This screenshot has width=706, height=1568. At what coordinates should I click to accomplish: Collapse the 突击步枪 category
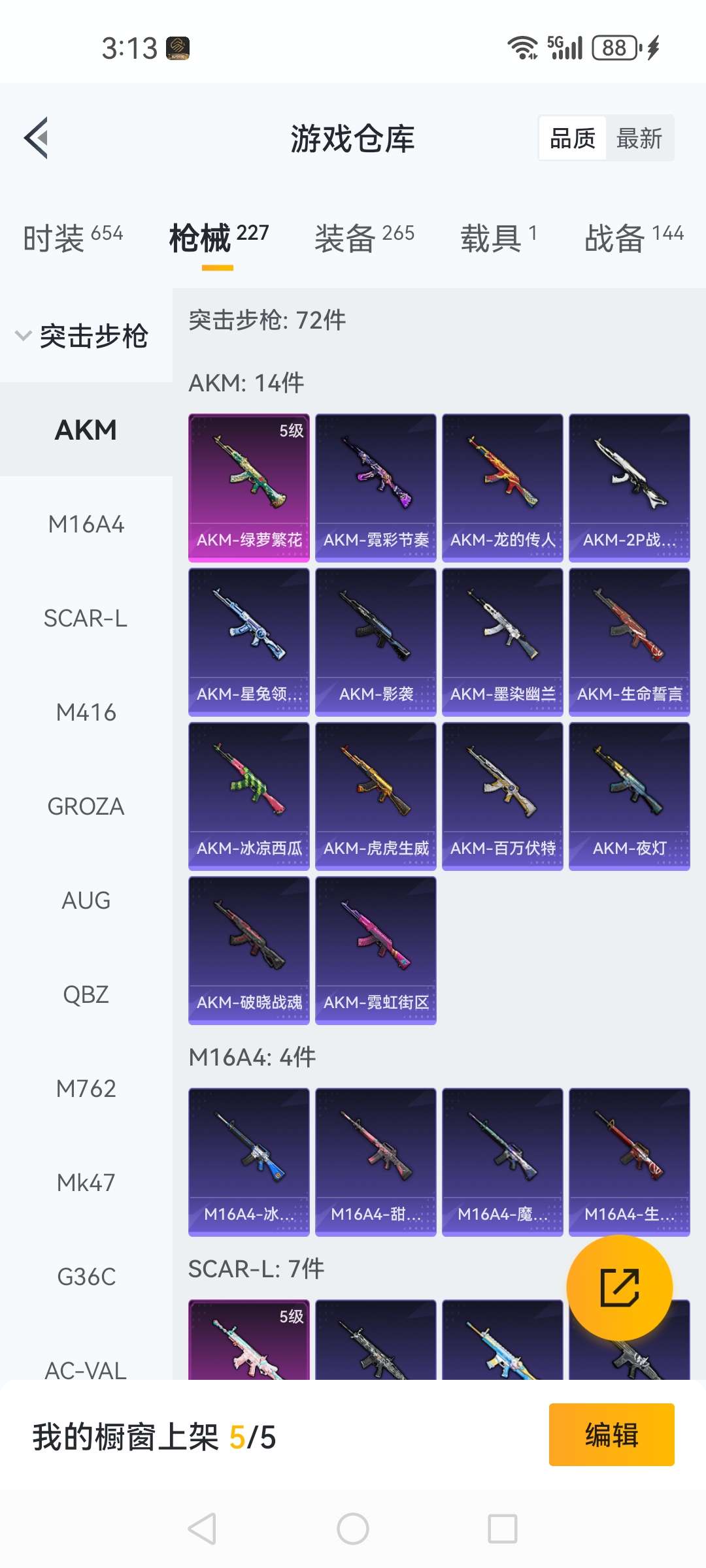[82, 336]
